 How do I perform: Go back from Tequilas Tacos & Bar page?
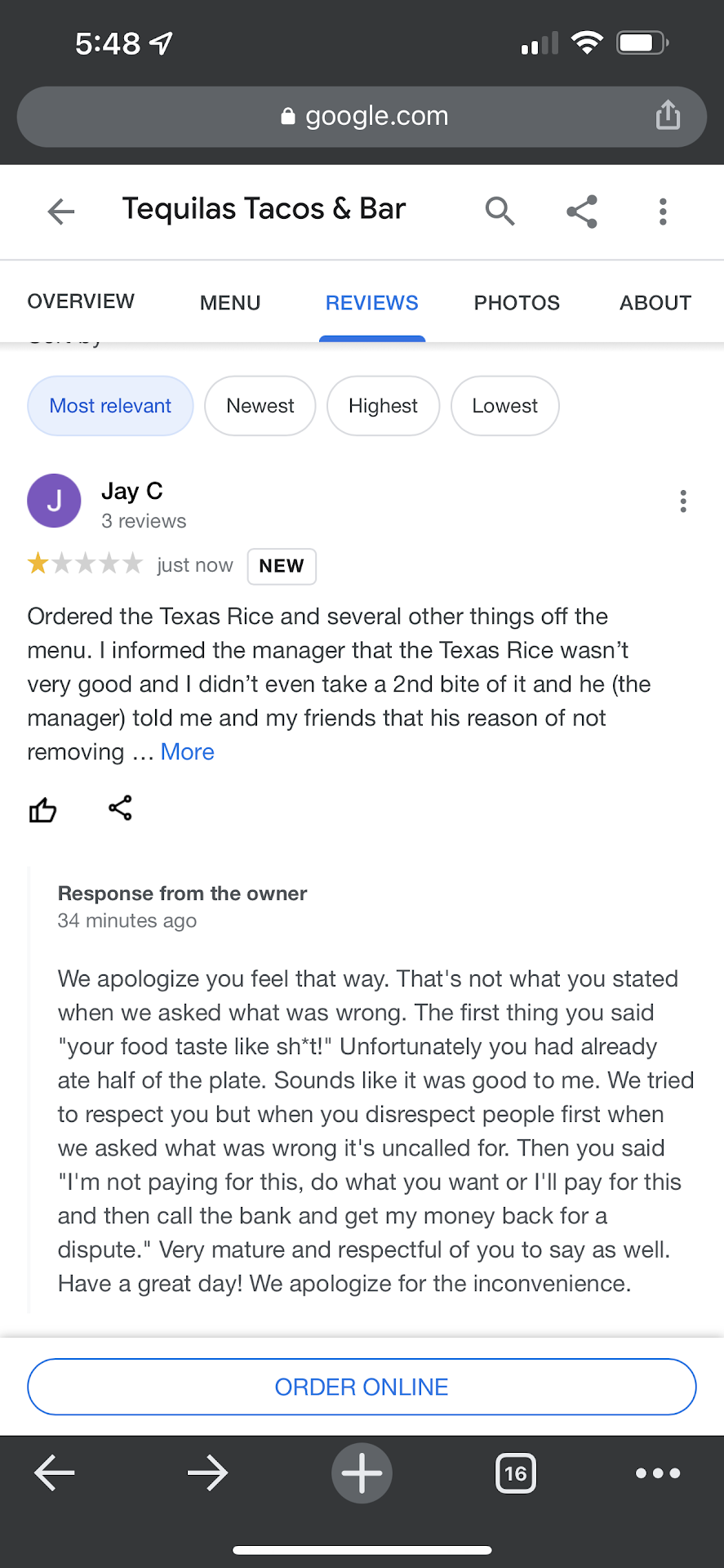pos(61,212)
